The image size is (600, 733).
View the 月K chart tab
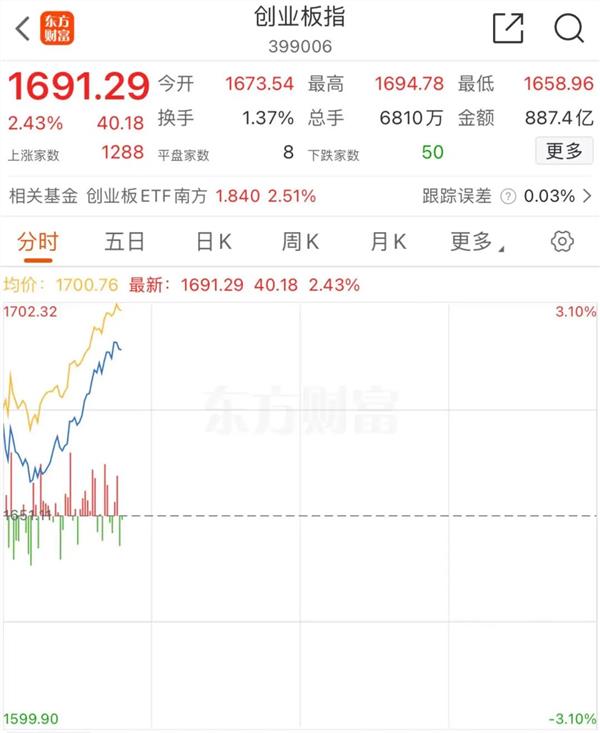(x=388, y=241)
